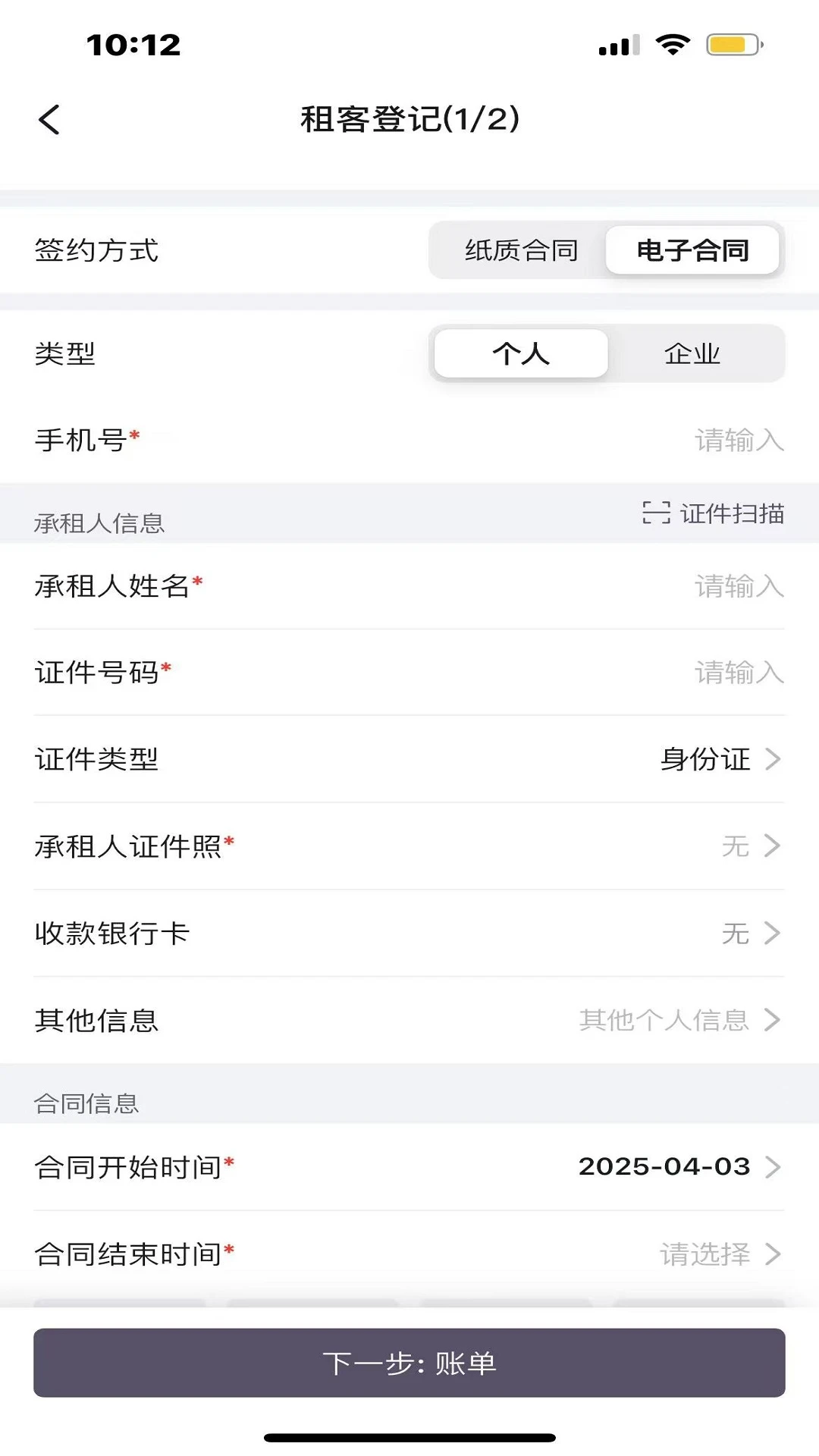Click the Wi-Fi icon in status bar
The image size is (819, 1456).
(672, 44)
